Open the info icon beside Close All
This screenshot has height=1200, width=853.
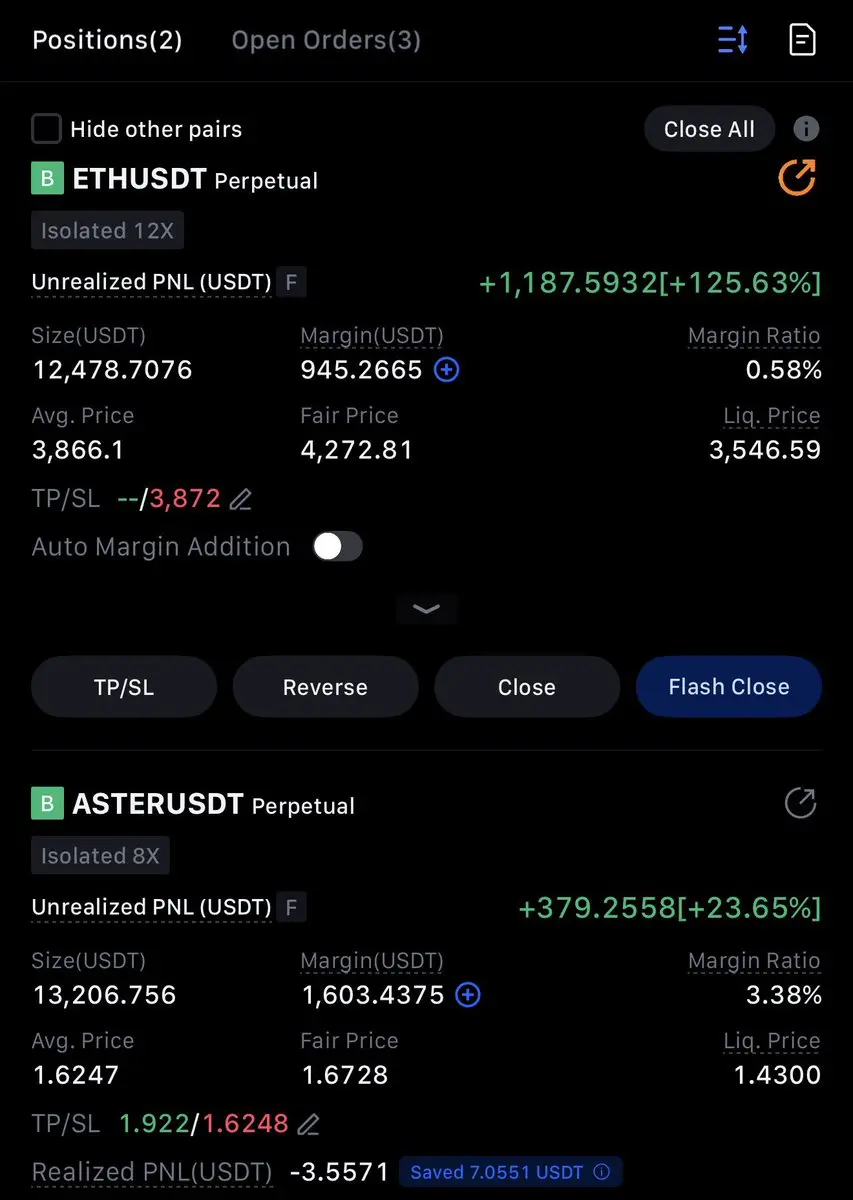pos(806,129)
